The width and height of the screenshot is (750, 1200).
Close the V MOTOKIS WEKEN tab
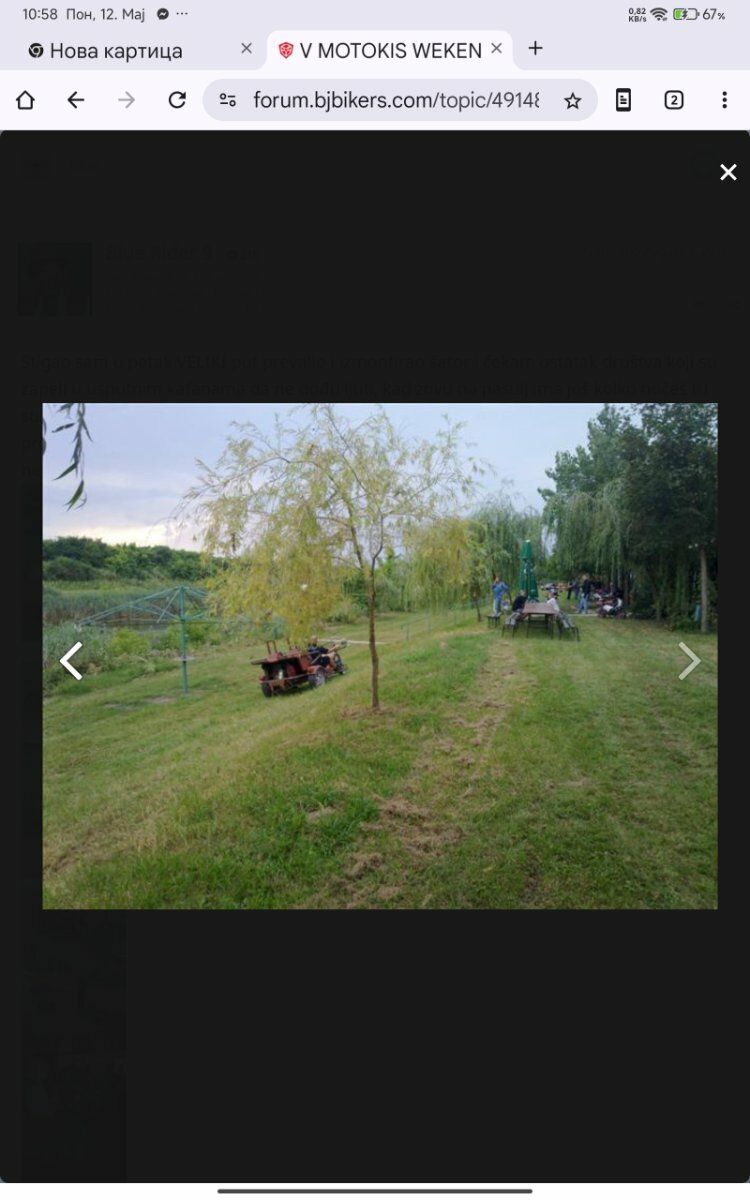tap(496, 48)
